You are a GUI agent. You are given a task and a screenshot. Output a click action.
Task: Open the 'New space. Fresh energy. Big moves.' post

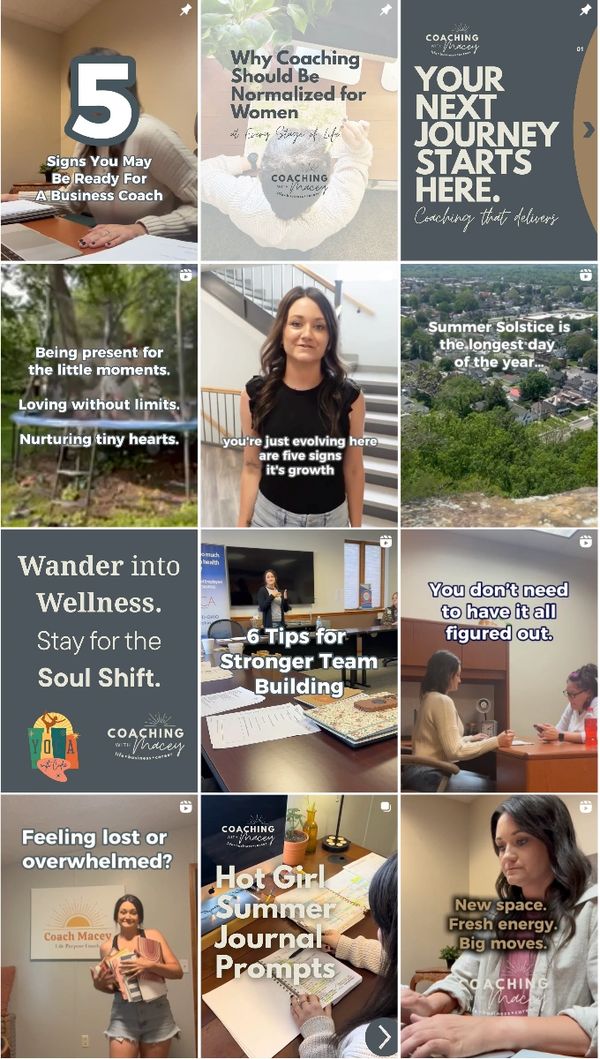coord(499,925)
